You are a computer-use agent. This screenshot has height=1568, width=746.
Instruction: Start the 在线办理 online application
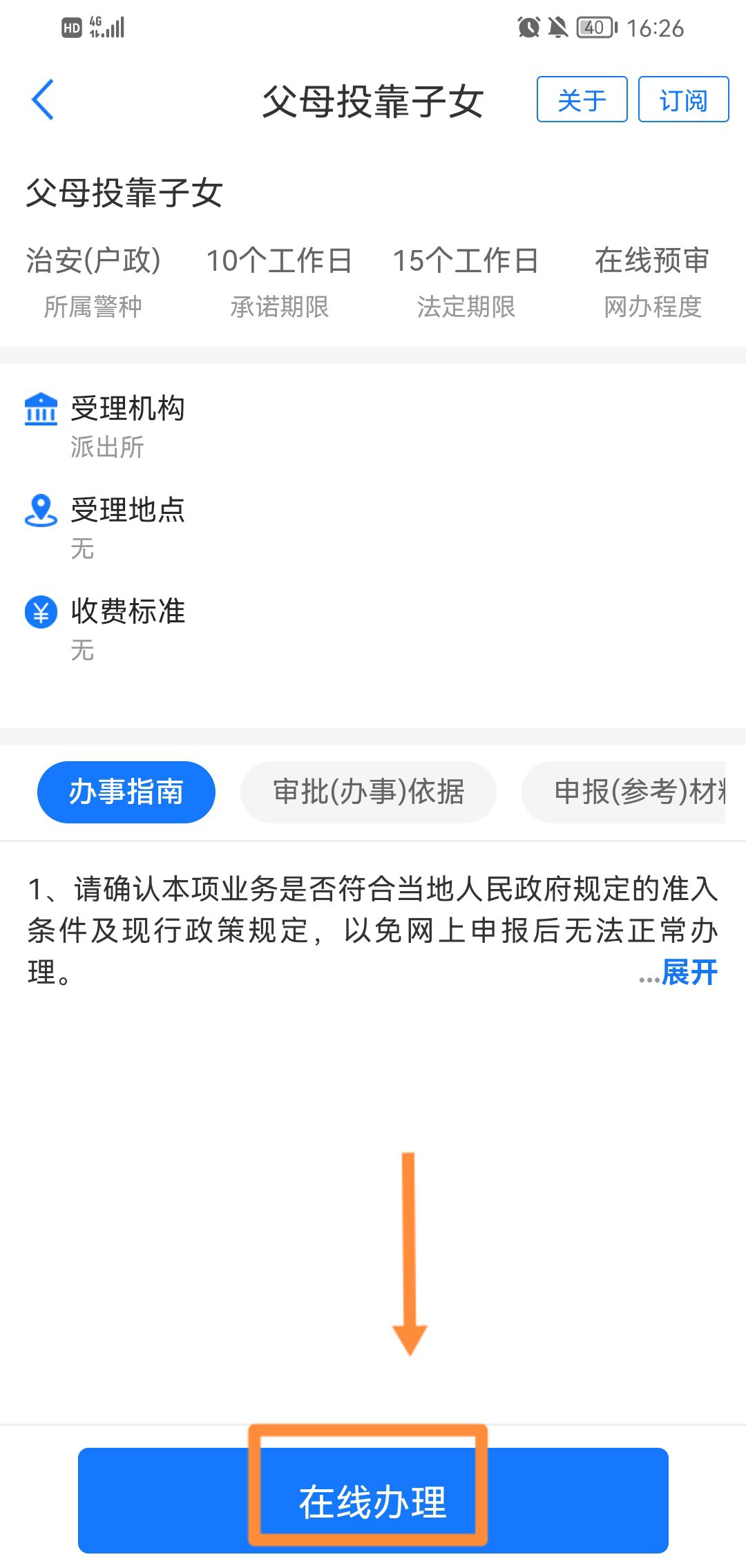point(373,1500)
